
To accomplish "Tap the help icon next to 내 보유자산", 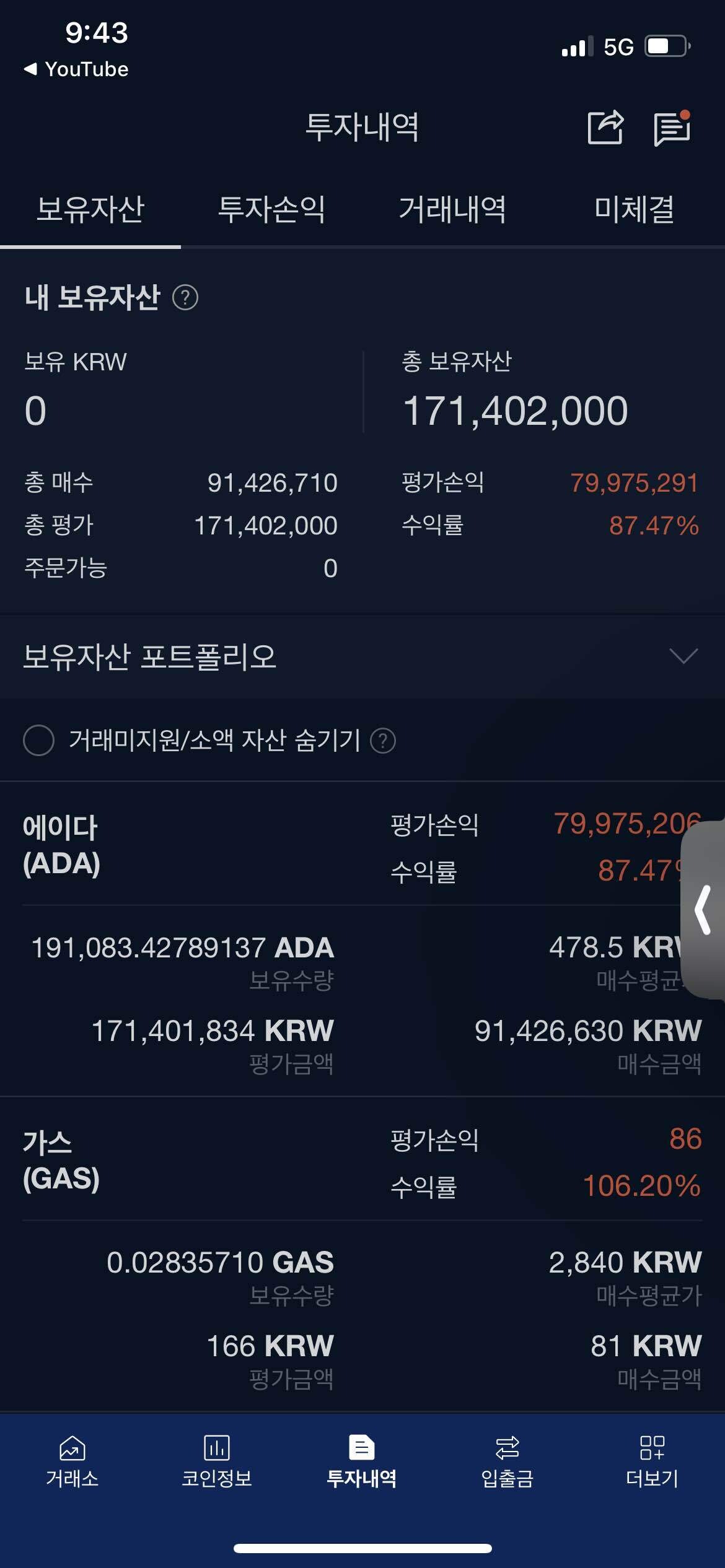I will 185,299.
